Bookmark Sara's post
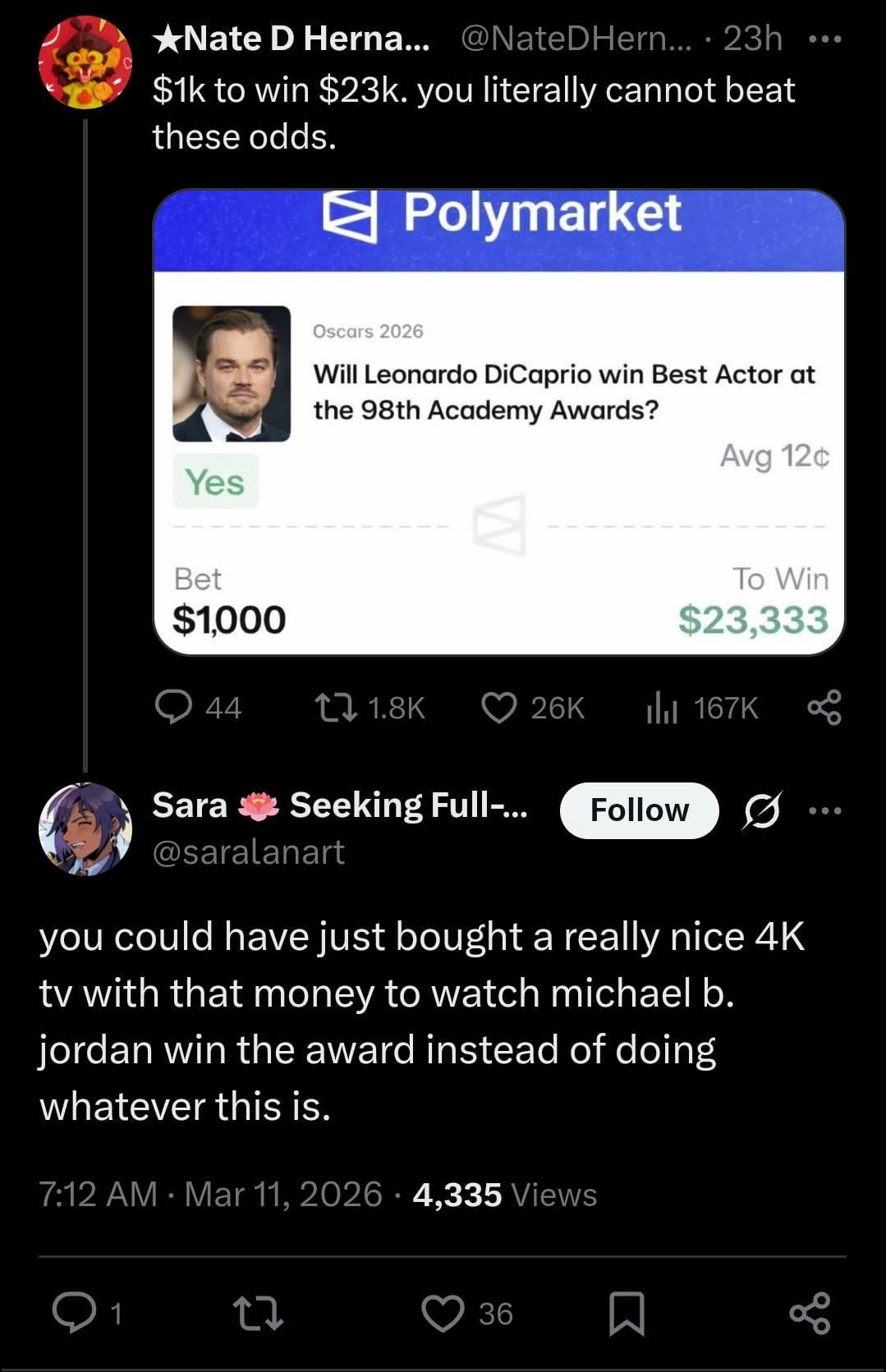 tap(627, 1313)
